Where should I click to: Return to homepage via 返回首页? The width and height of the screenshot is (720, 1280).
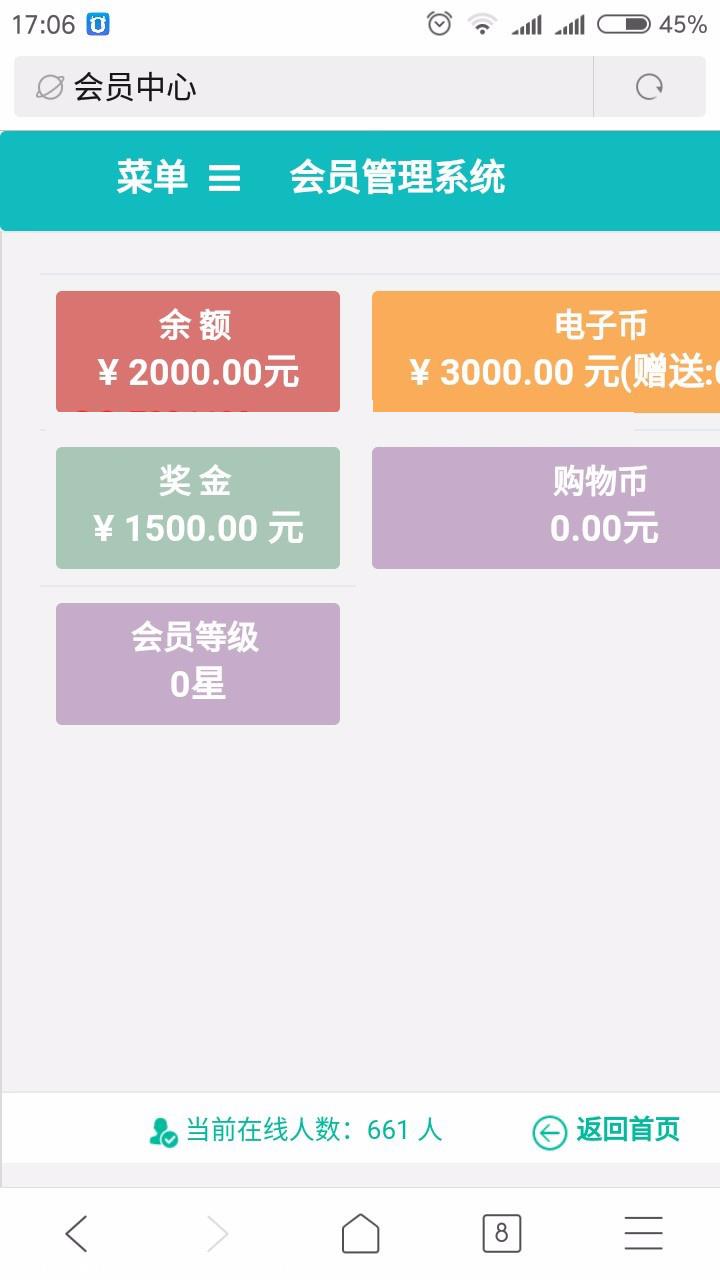pyautogui.click(x=606, y=1131)
